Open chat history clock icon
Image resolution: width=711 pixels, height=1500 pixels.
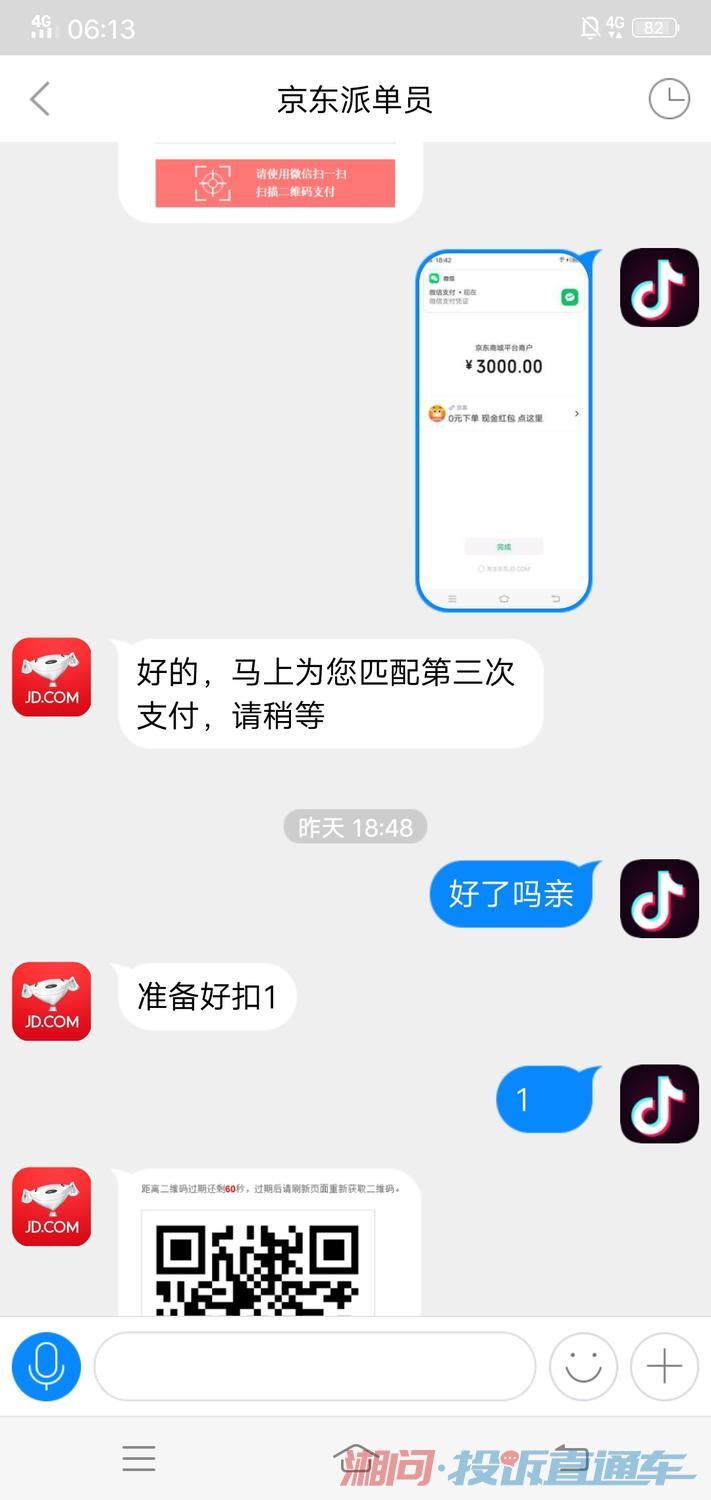669,99
